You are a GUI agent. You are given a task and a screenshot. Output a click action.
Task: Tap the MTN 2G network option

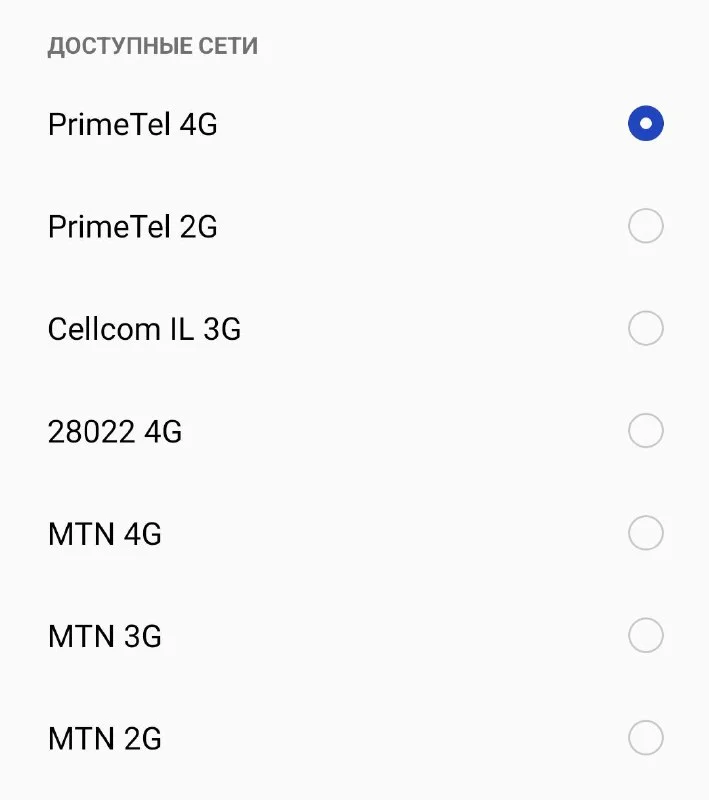pos(645,738)
